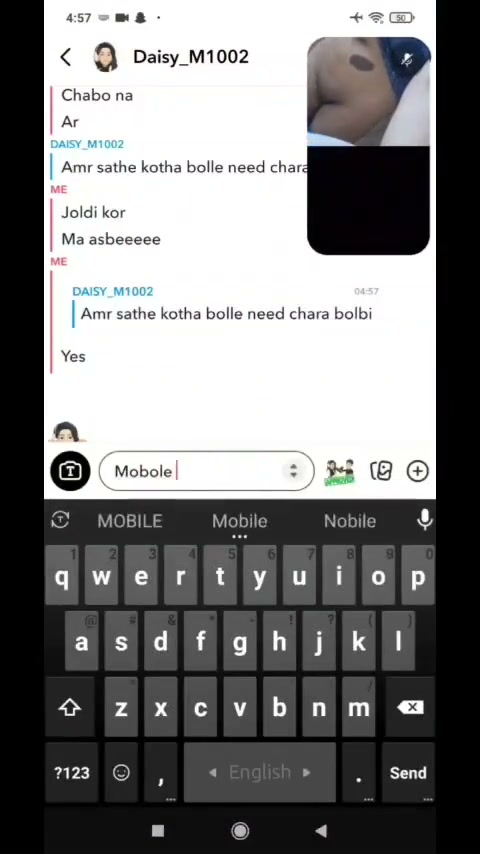The height and width of the screenshot is (854, 480).
Task: Choose keyboard suggestion MOBILE in capitals
Action: coord(130,521)
